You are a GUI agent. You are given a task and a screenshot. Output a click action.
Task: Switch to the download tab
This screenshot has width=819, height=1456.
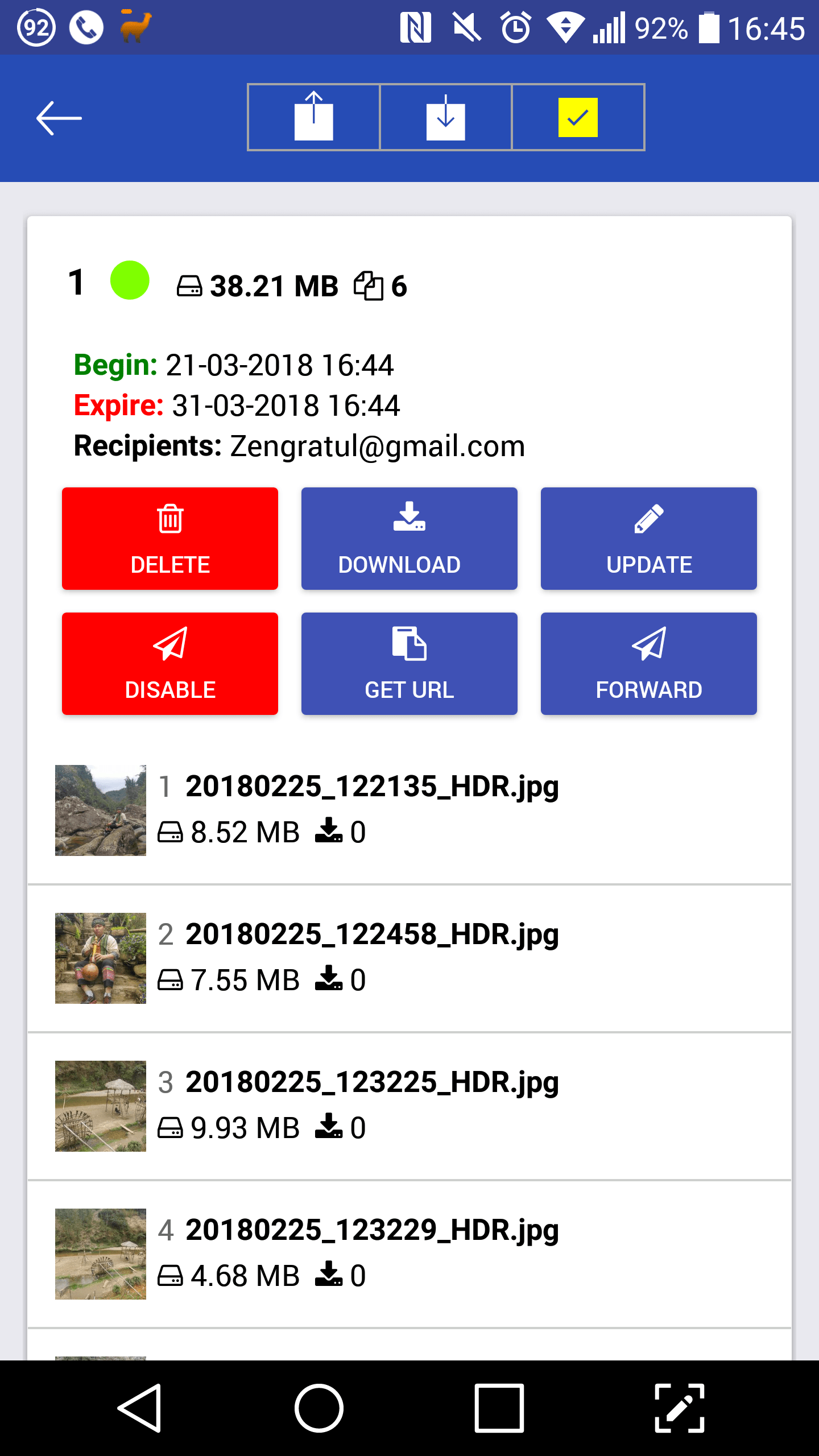[x=445, y=117]
